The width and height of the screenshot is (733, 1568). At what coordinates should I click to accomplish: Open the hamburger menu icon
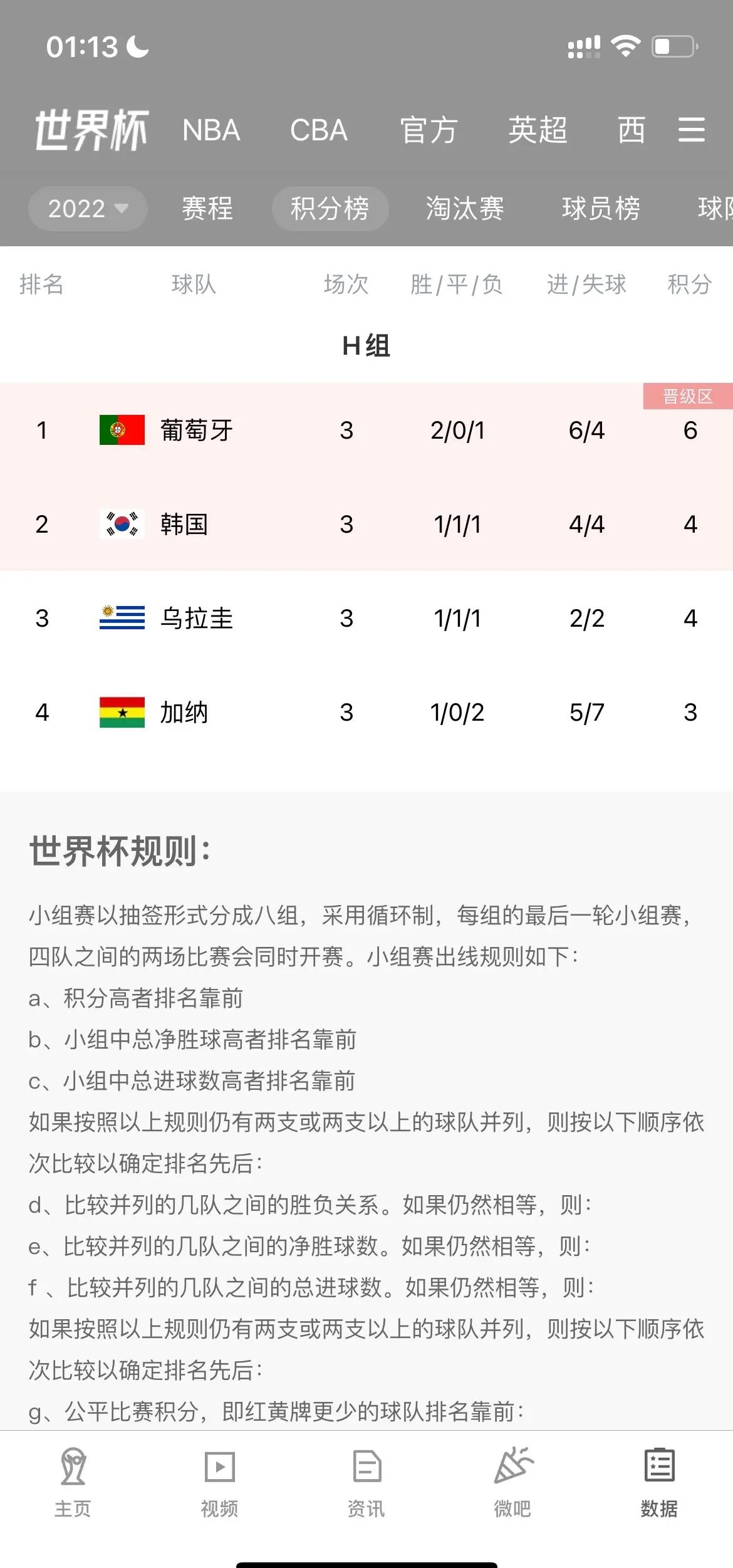pos(692,130)
